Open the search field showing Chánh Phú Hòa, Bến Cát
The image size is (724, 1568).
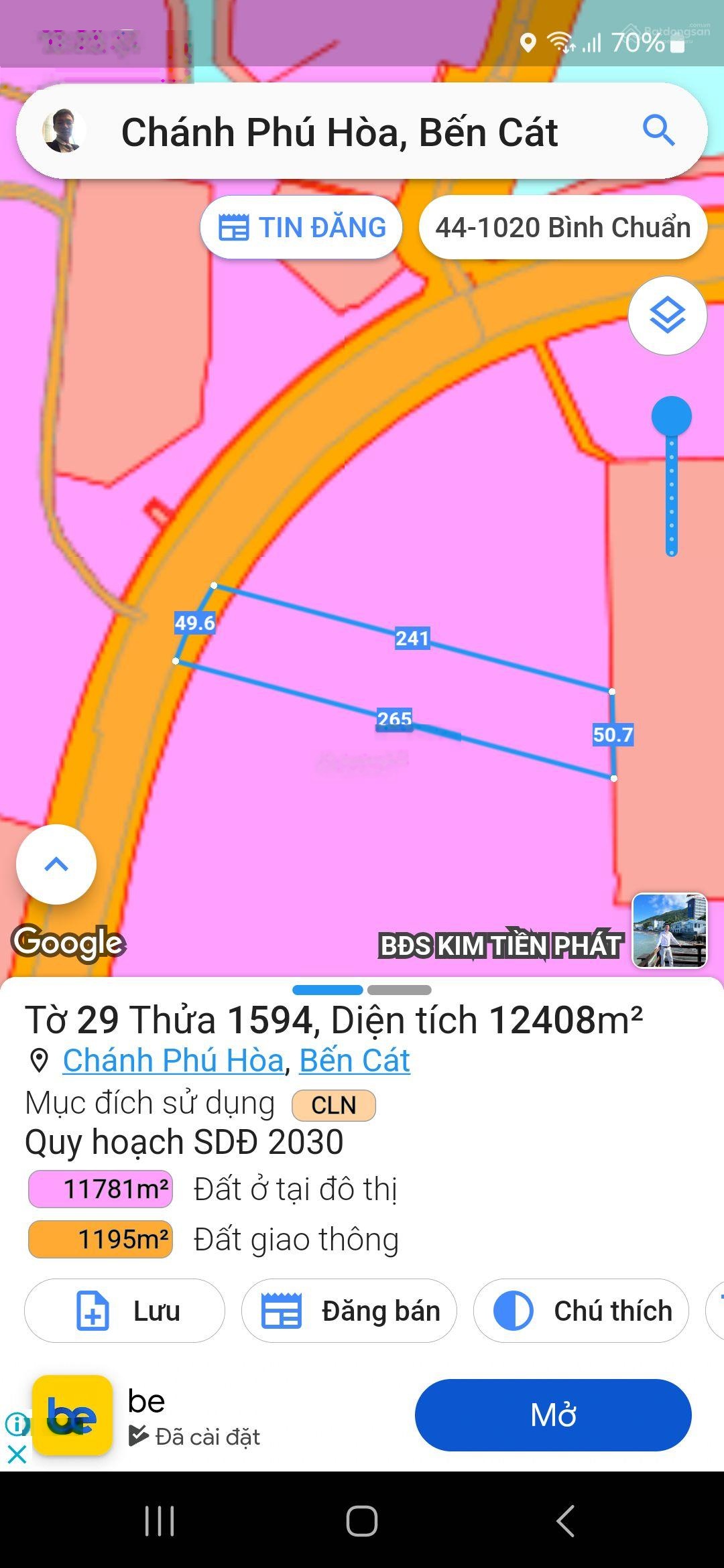point(339,132)
